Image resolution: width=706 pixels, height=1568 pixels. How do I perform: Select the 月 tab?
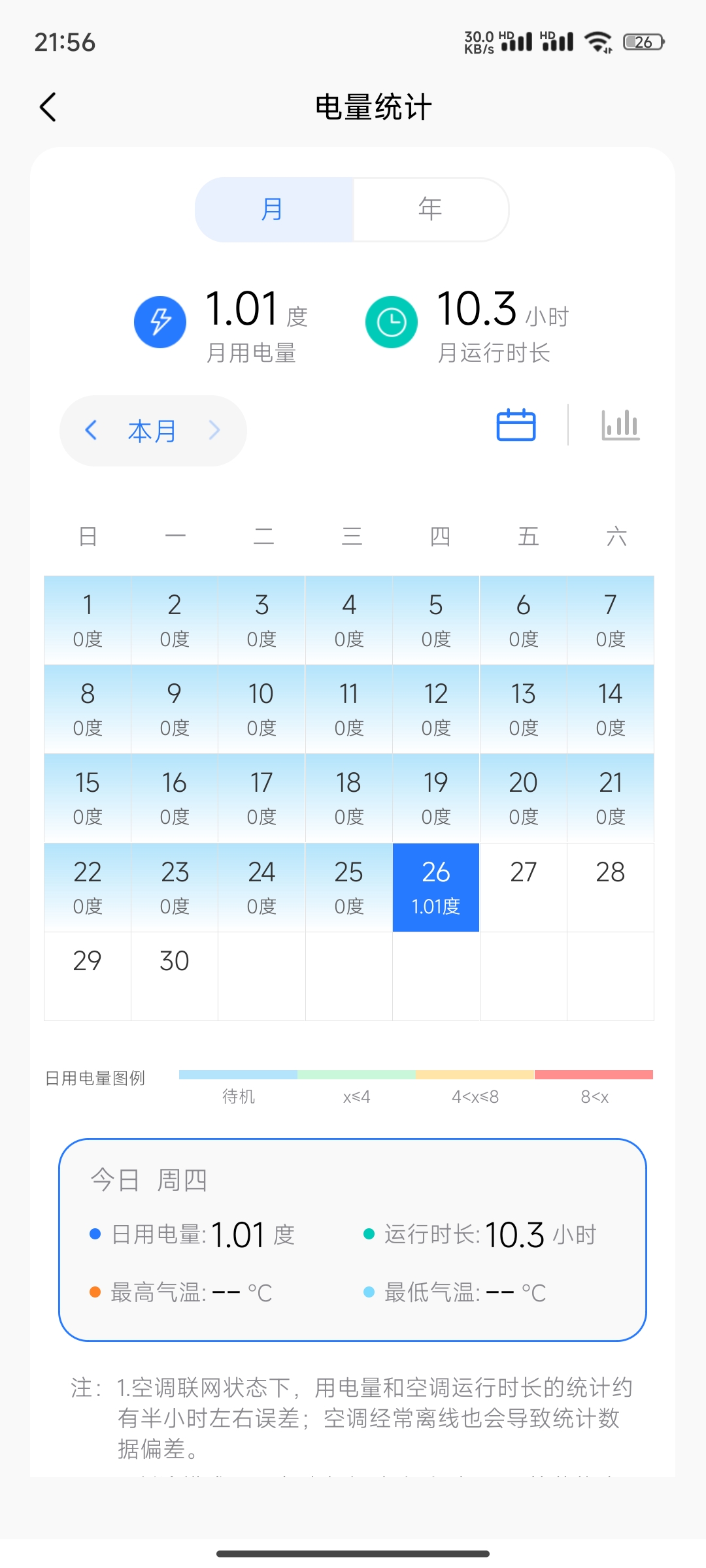274,210
